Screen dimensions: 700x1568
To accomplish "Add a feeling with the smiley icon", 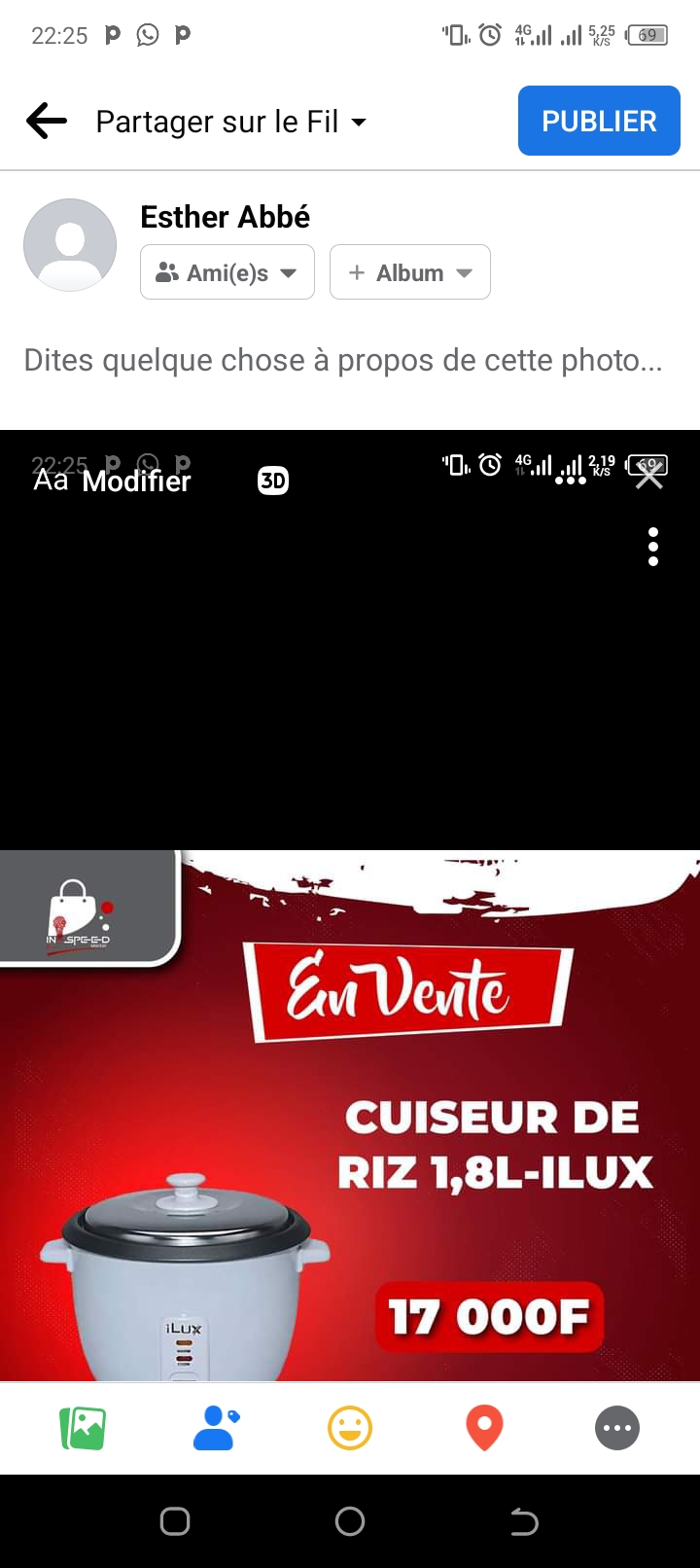I will (x=350, y=1428).
